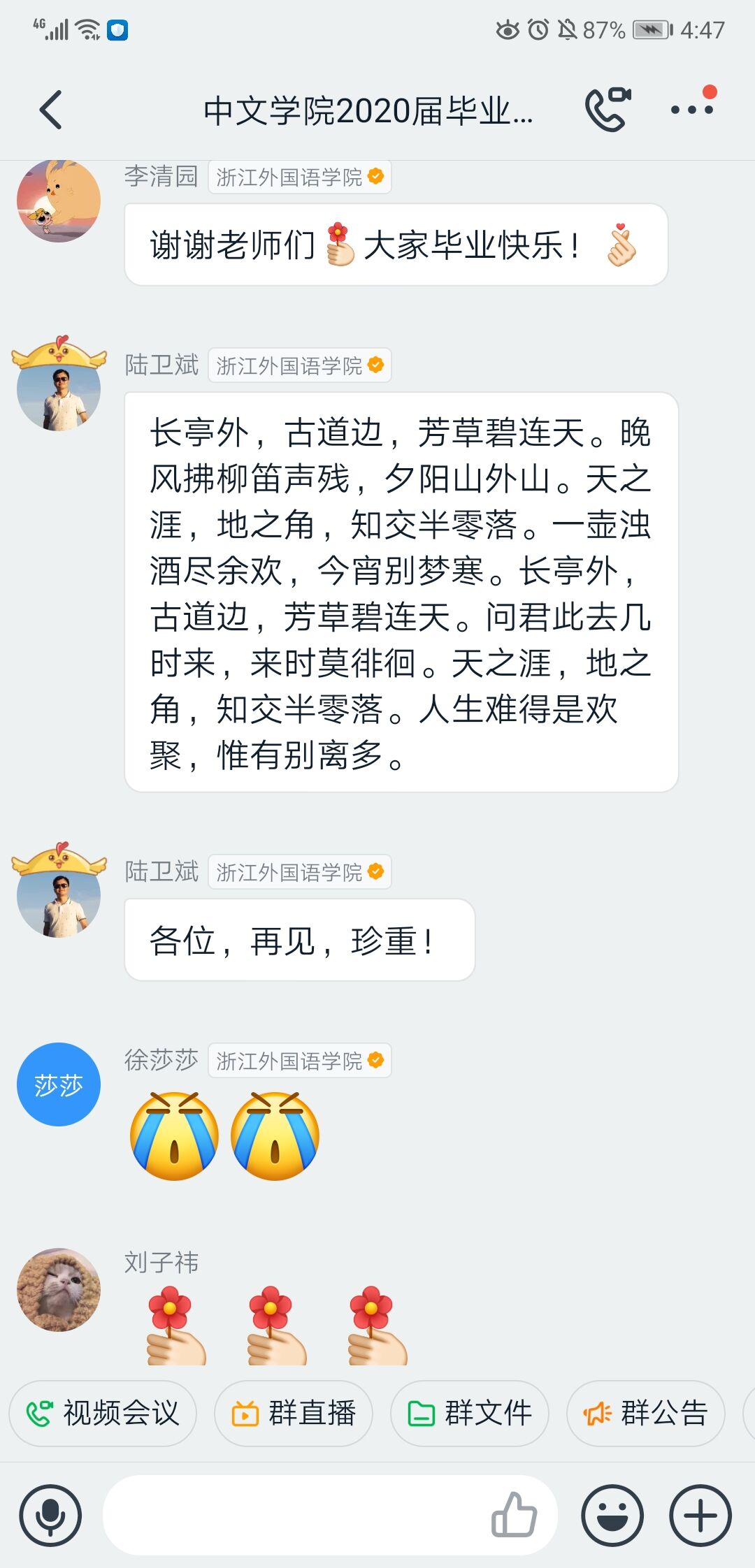Open 视频会议 video meeting
The height and width of the screenshot is (1568, 755).
pyautogui.click(x=103, y=1413)
